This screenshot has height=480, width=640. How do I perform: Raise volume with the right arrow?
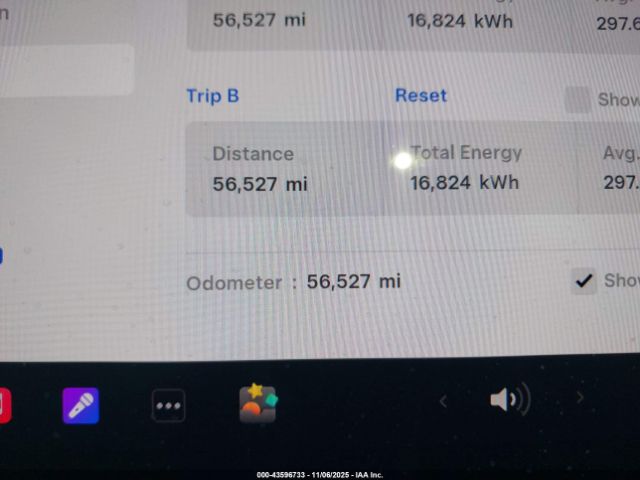coord(579,399)
